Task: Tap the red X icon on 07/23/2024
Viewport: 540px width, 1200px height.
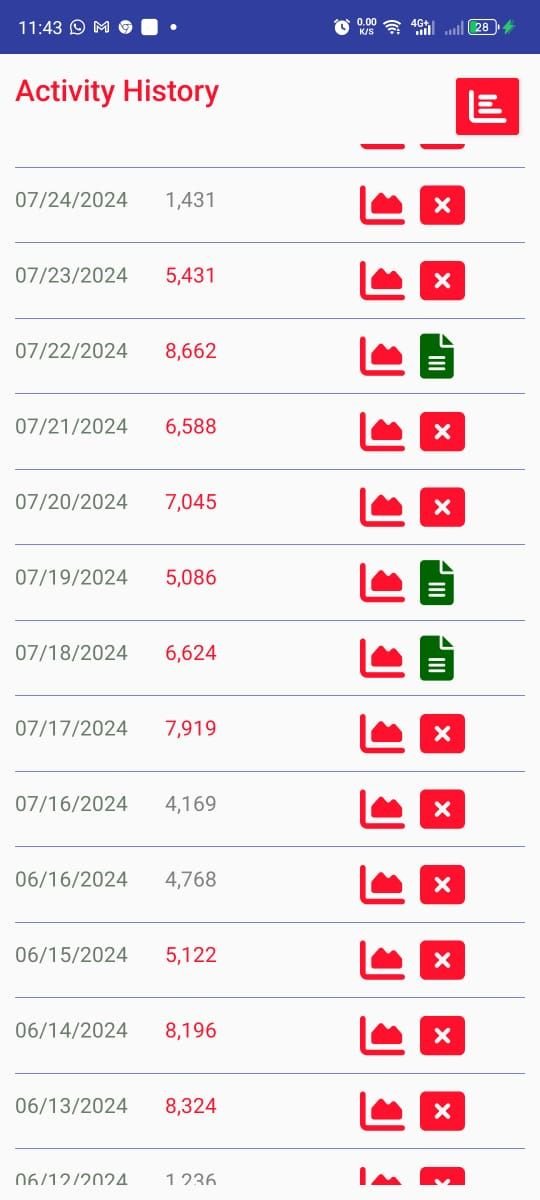Action: (x=443, y=280)
